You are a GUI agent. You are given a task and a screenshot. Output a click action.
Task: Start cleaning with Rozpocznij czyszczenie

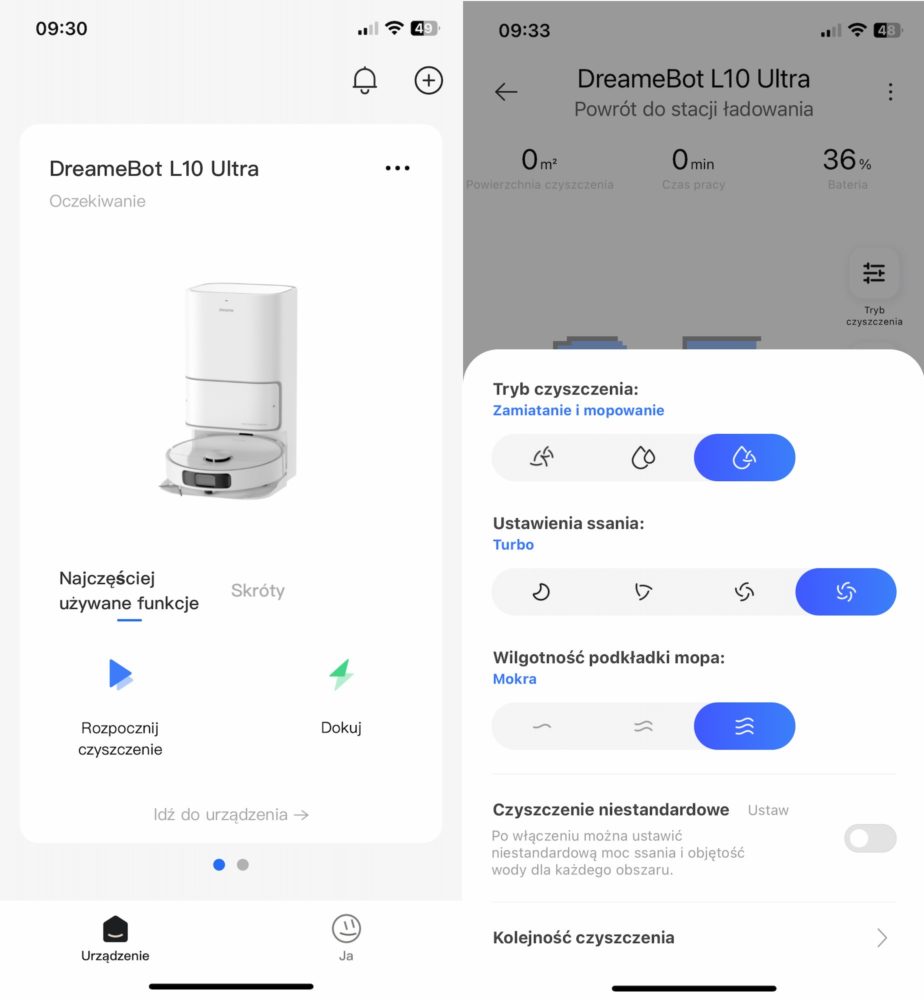coord(120,700)
